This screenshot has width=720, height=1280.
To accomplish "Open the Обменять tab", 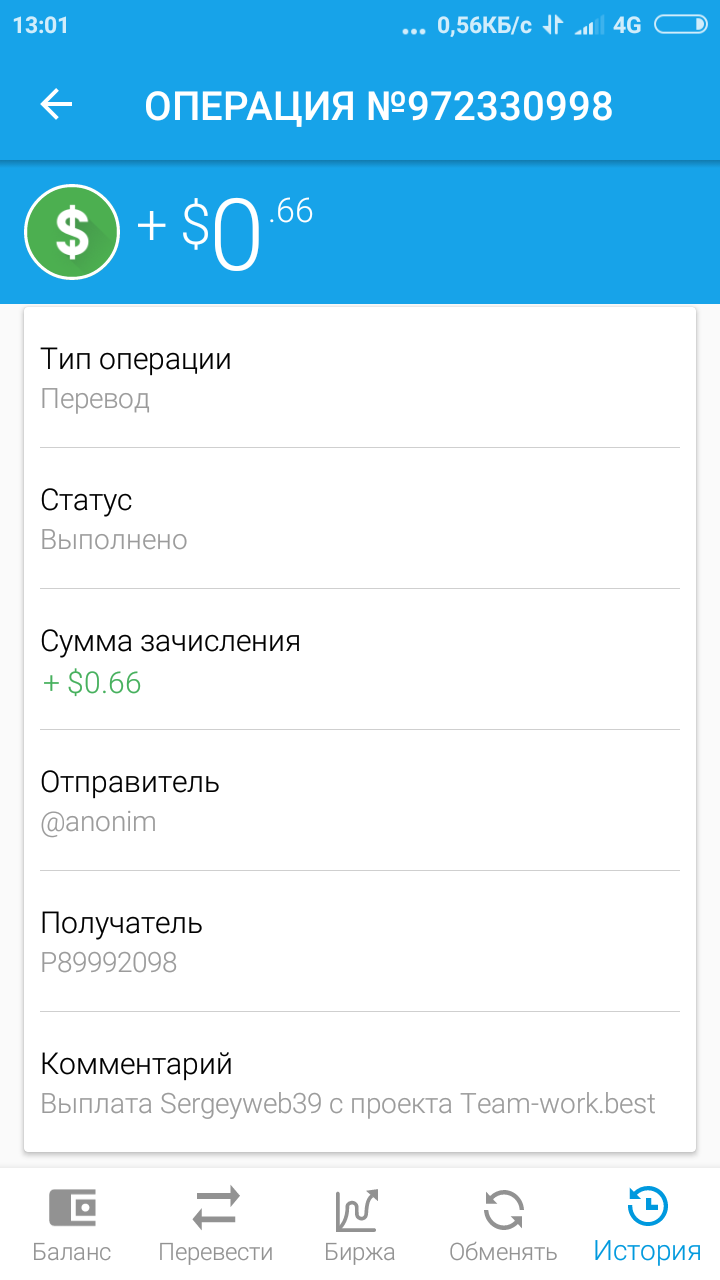I will (504, 1224).
